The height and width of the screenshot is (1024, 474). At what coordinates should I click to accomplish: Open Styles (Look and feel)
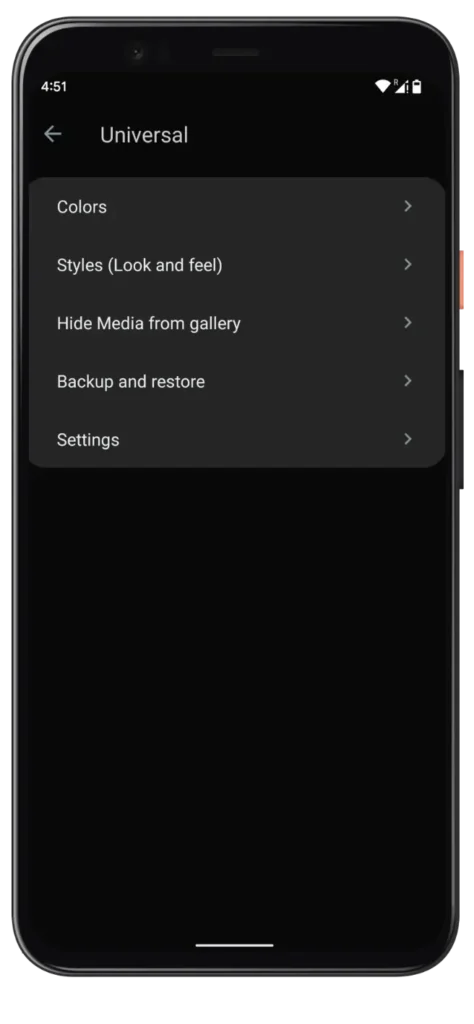(237, 264)
